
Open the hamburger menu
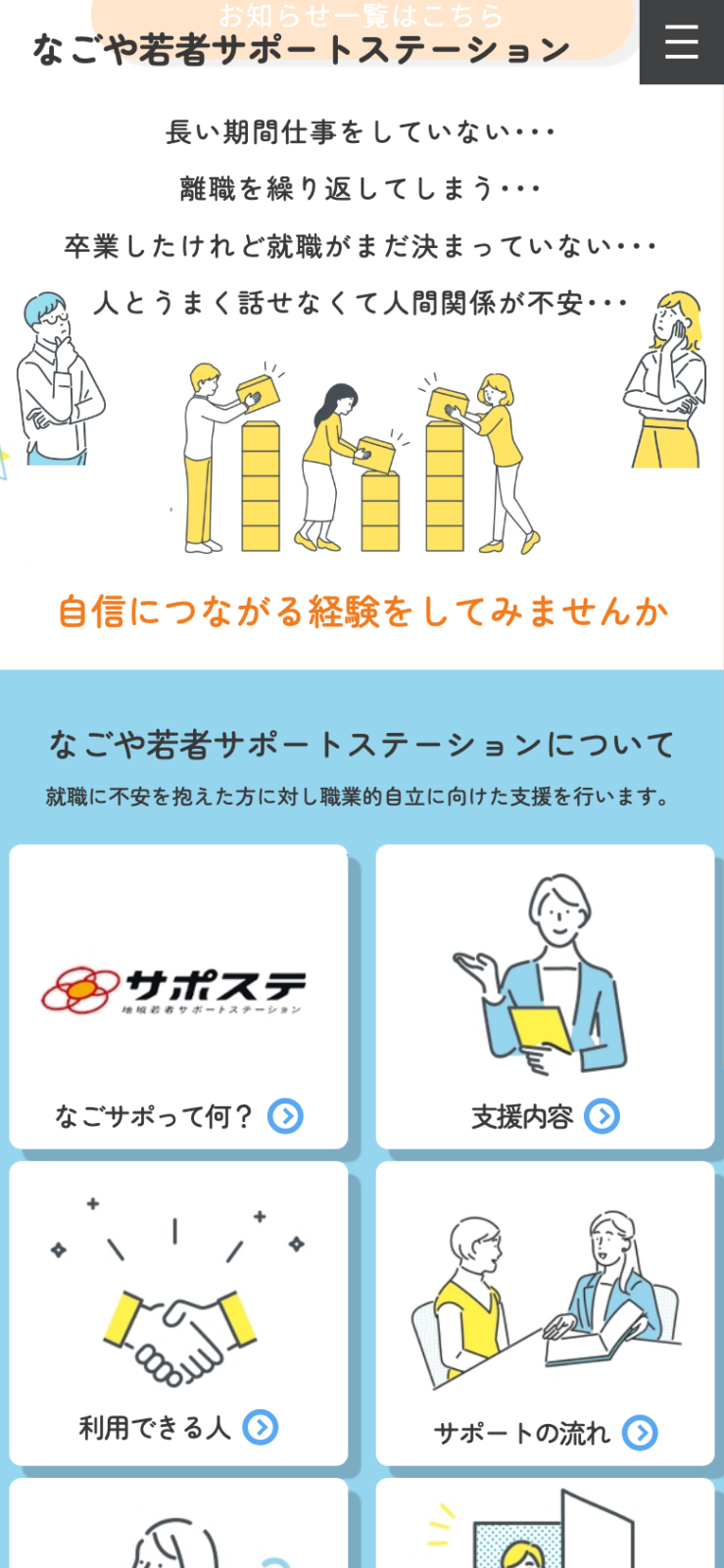point(681,42)
